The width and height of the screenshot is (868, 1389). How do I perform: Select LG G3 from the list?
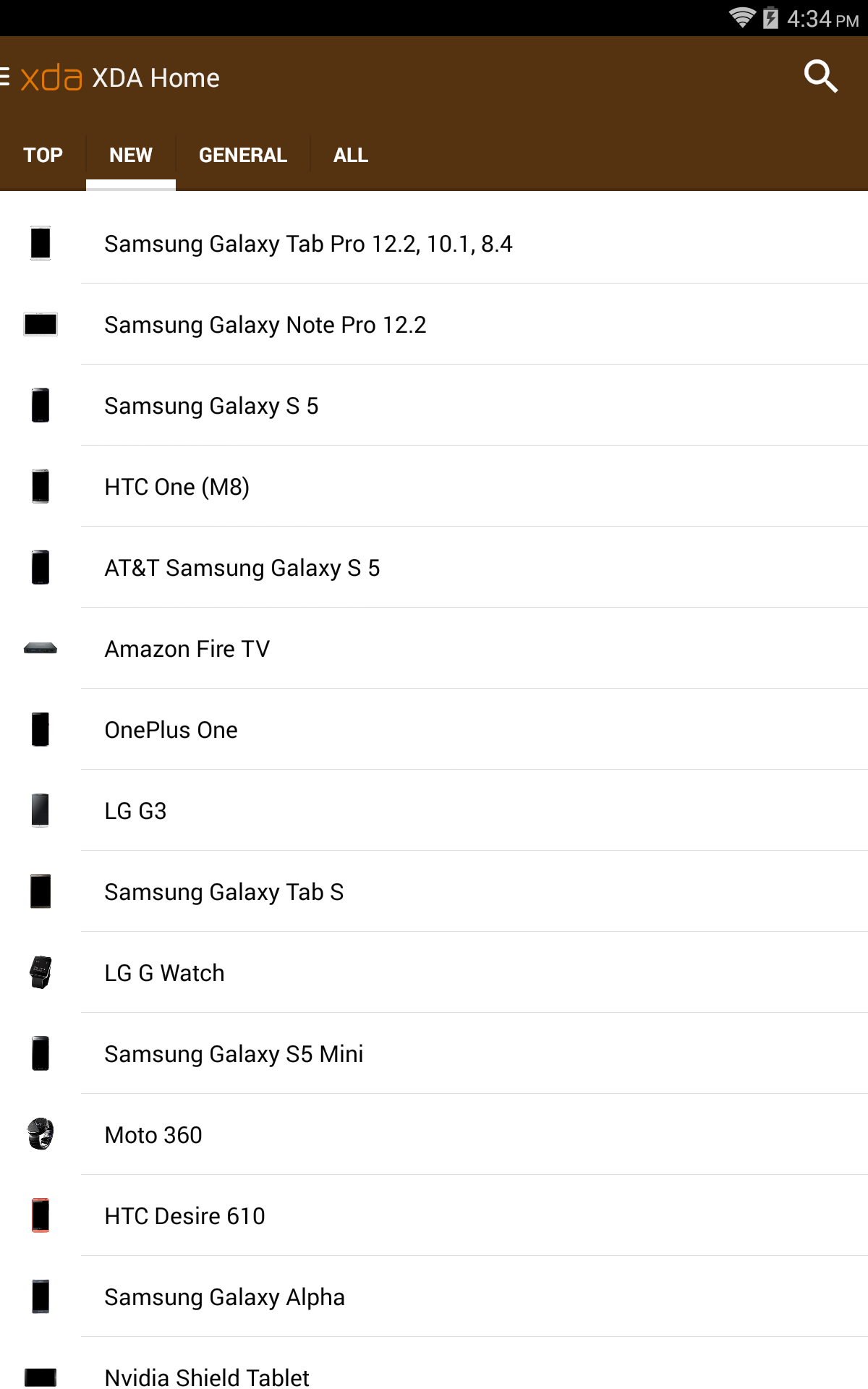pyautogui.click(x=135, y=811)
